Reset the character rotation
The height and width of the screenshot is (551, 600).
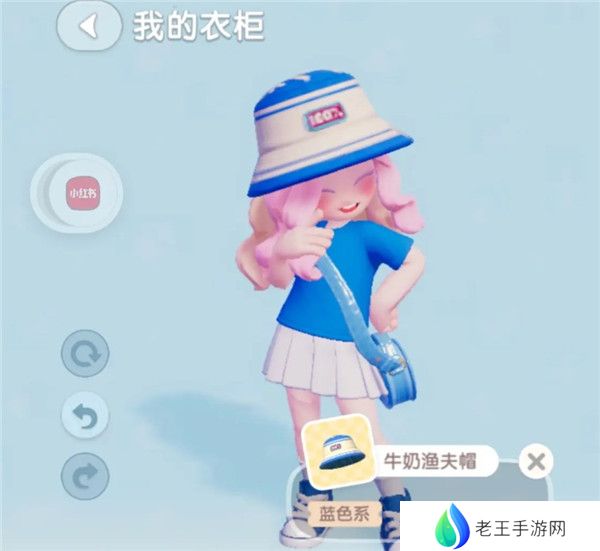(85, 354)
